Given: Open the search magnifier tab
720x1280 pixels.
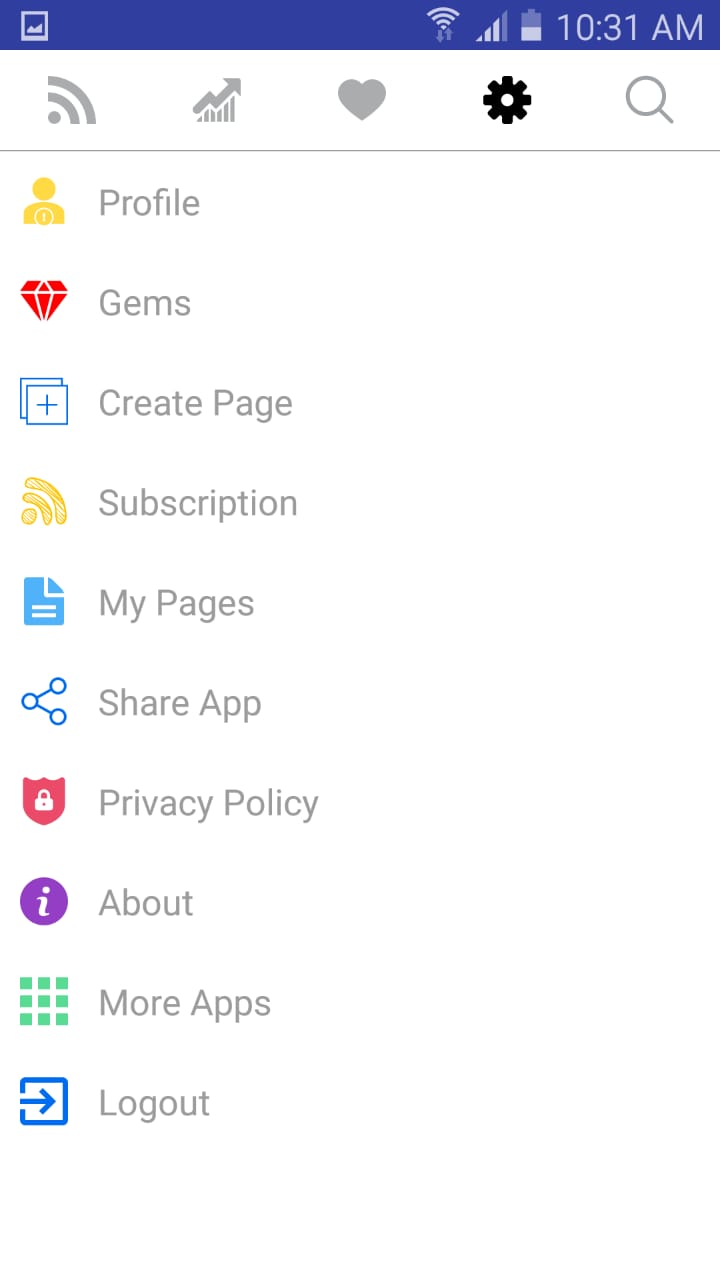Looking at the screenshot, I should (650, 101).
